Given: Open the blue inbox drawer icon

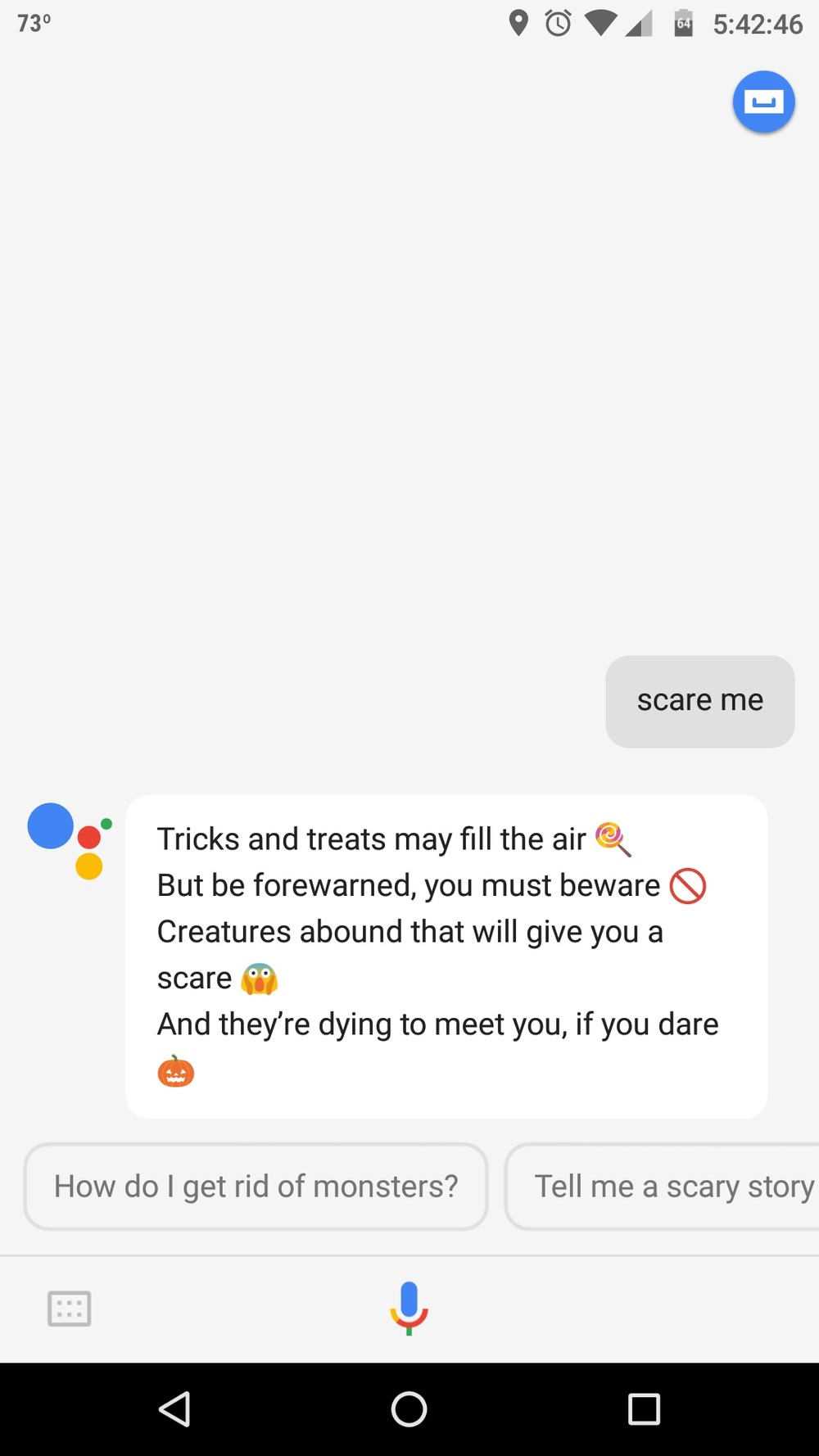Looking at the screenshot, I should tap(763, 102).
